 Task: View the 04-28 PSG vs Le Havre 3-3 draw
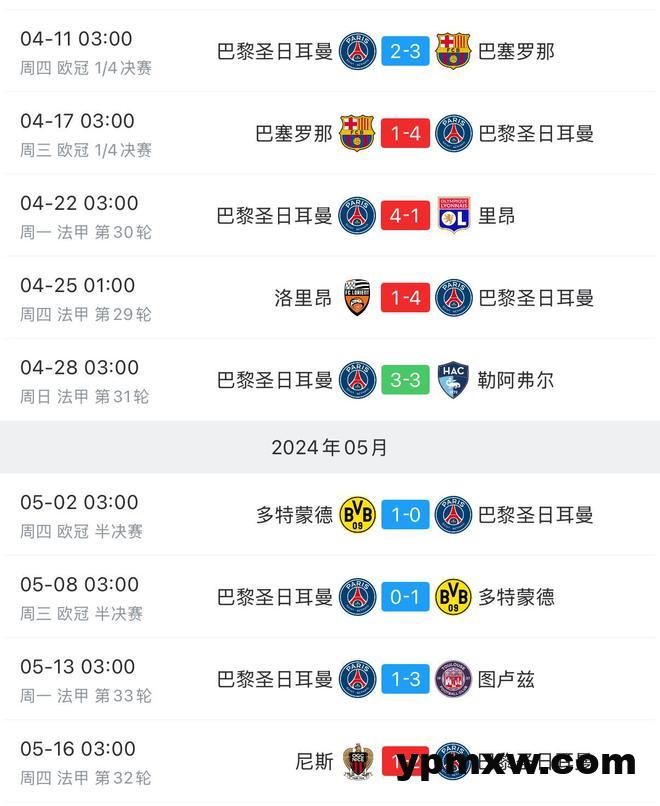click(x=405, y=380)
